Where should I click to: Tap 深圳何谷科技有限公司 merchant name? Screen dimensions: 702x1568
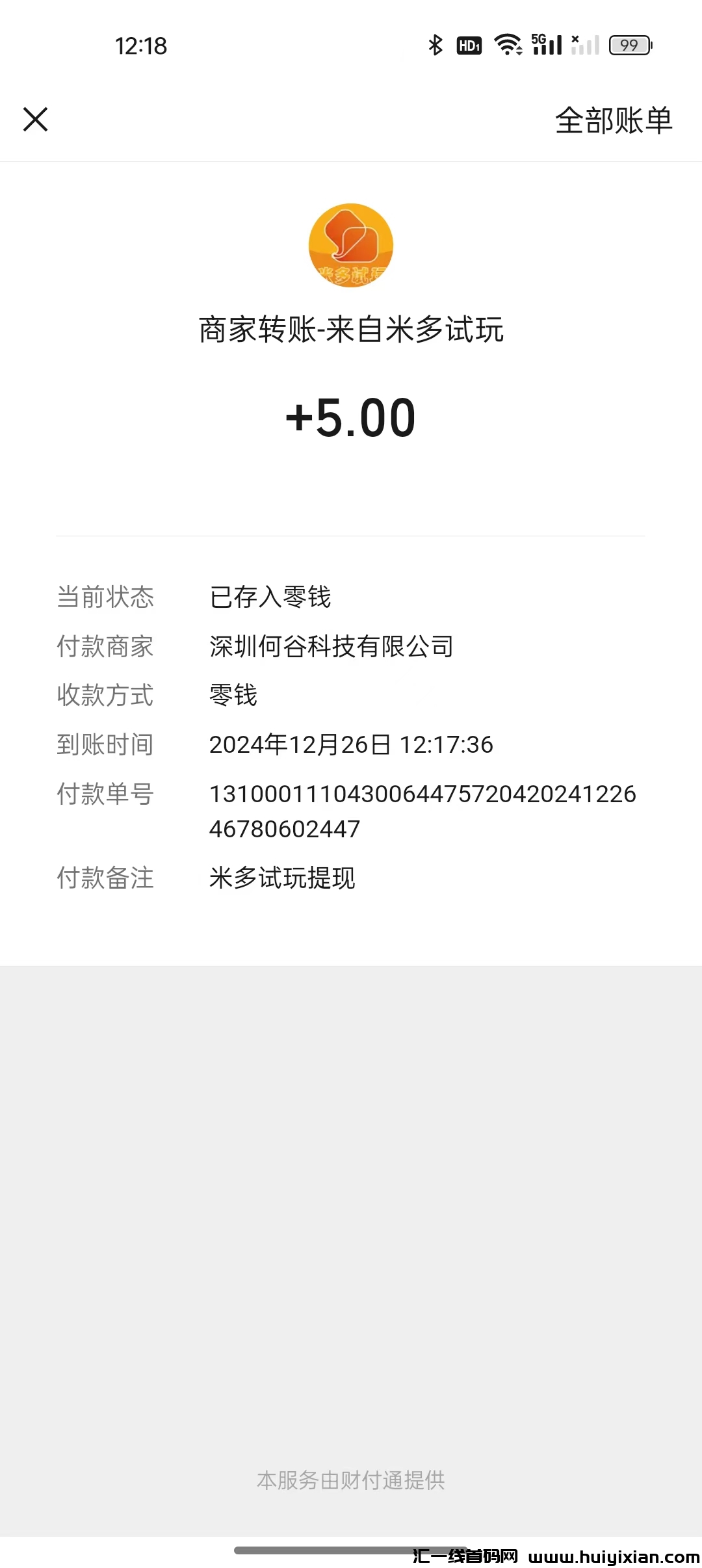(330, 647)
